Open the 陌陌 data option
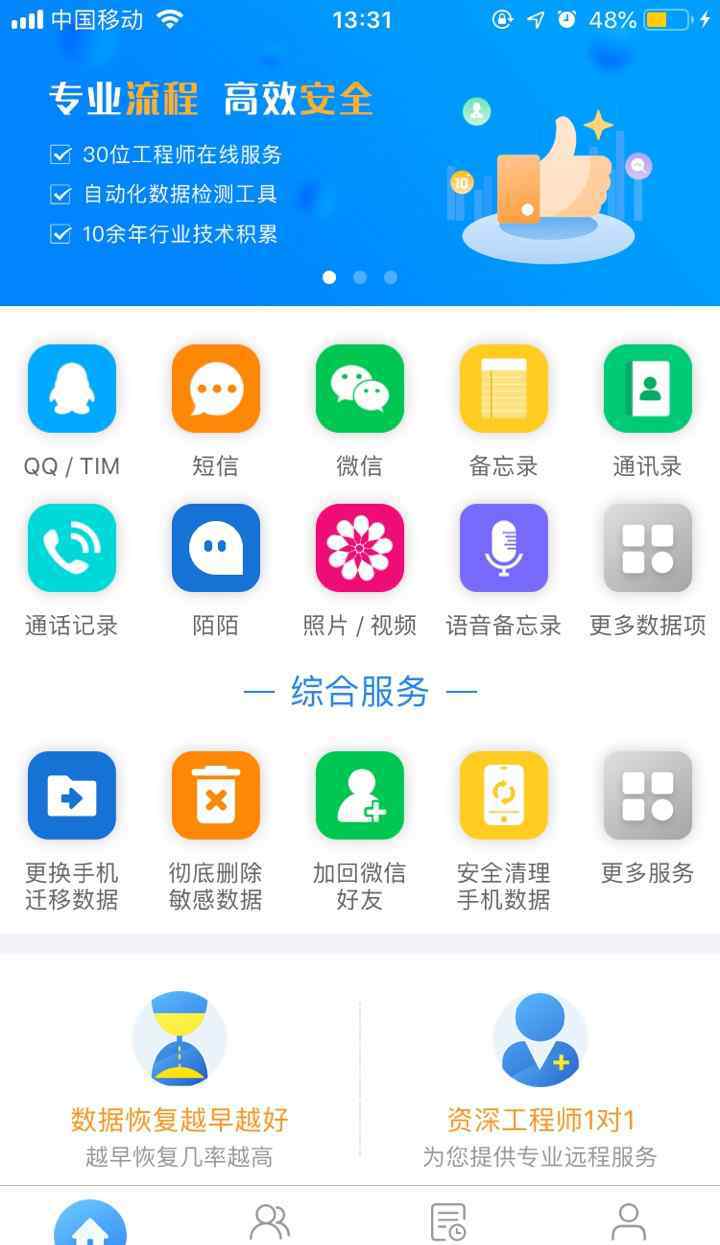 pos(216,548)
